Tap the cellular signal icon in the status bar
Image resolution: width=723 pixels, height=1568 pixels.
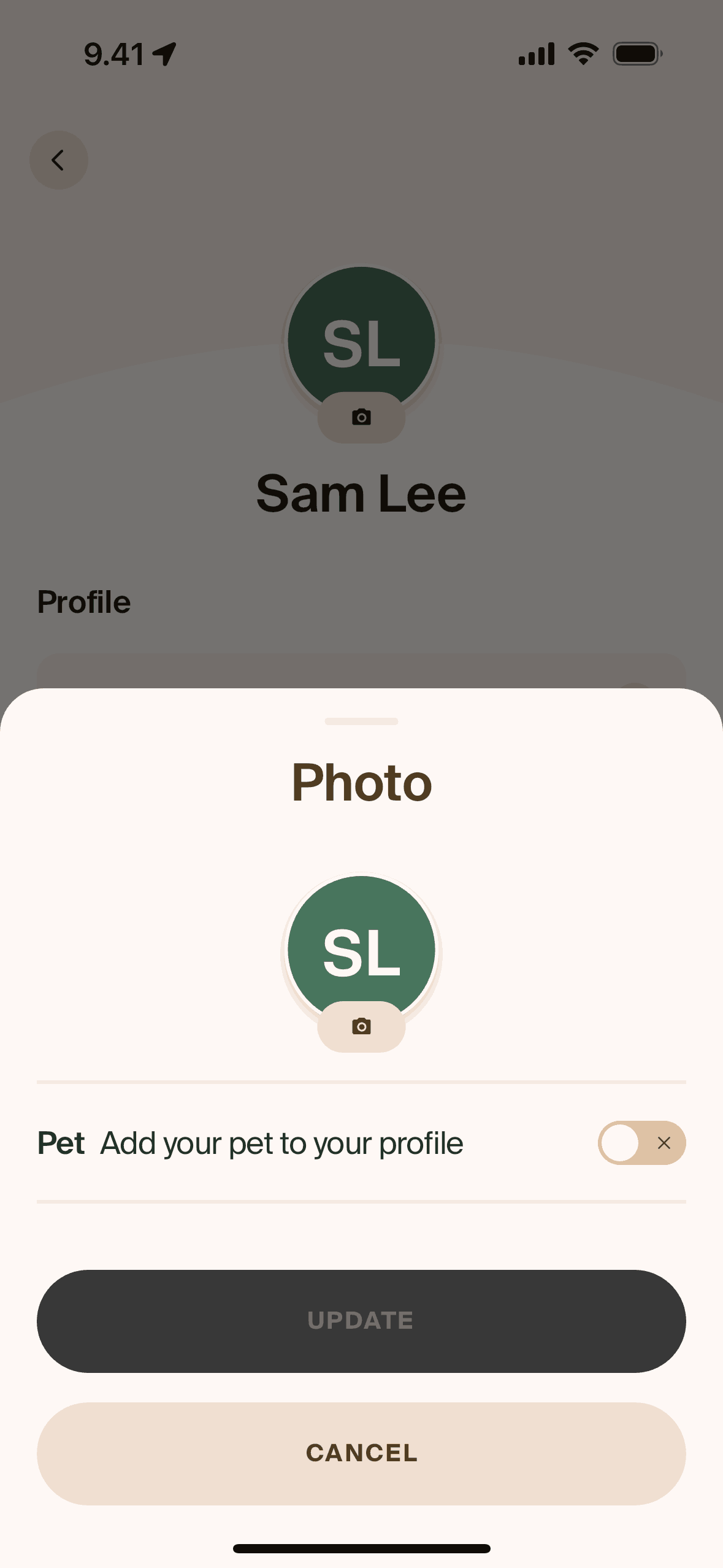[x=535, y=53]
